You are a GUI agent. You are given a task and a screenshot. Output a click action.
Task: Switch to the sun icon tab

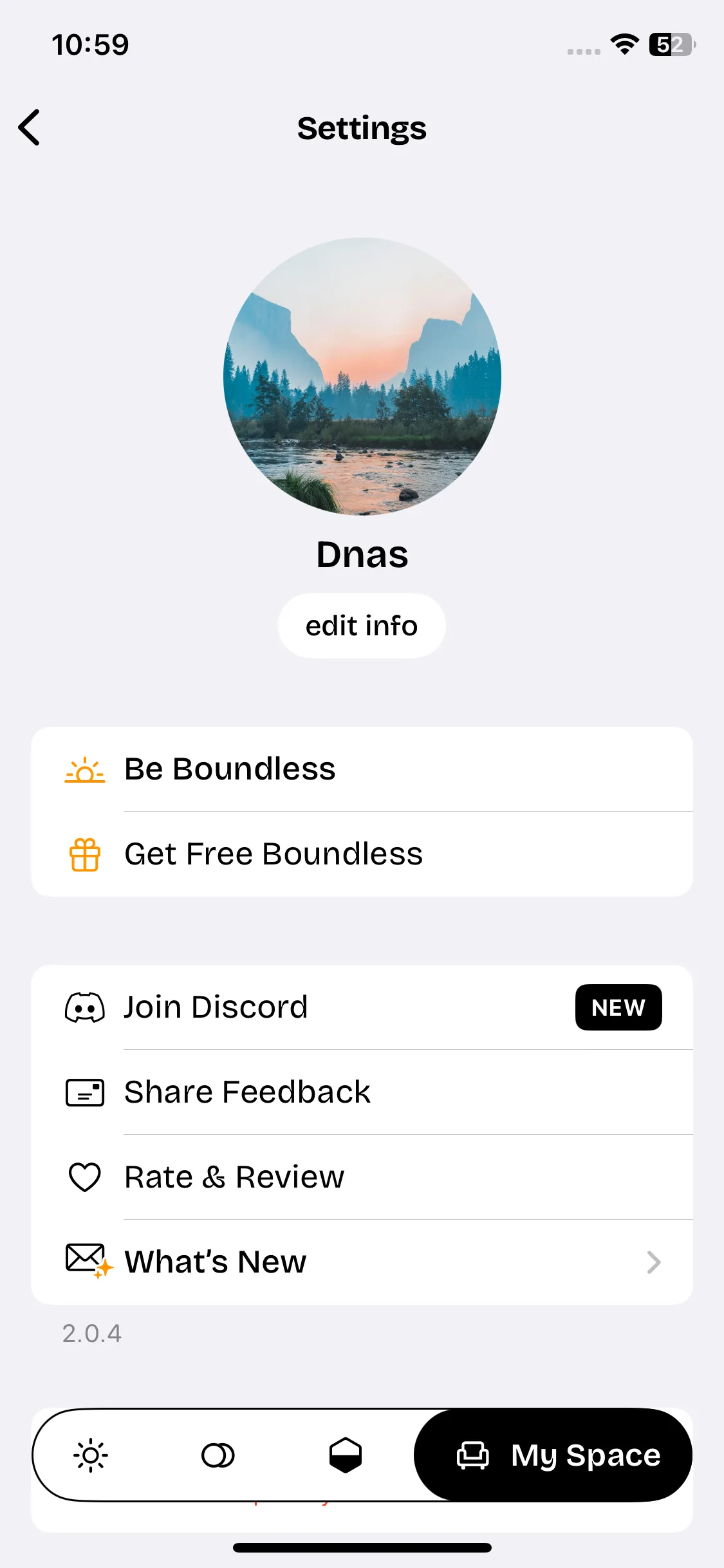pyautogui.click(x=91, y=1455)
